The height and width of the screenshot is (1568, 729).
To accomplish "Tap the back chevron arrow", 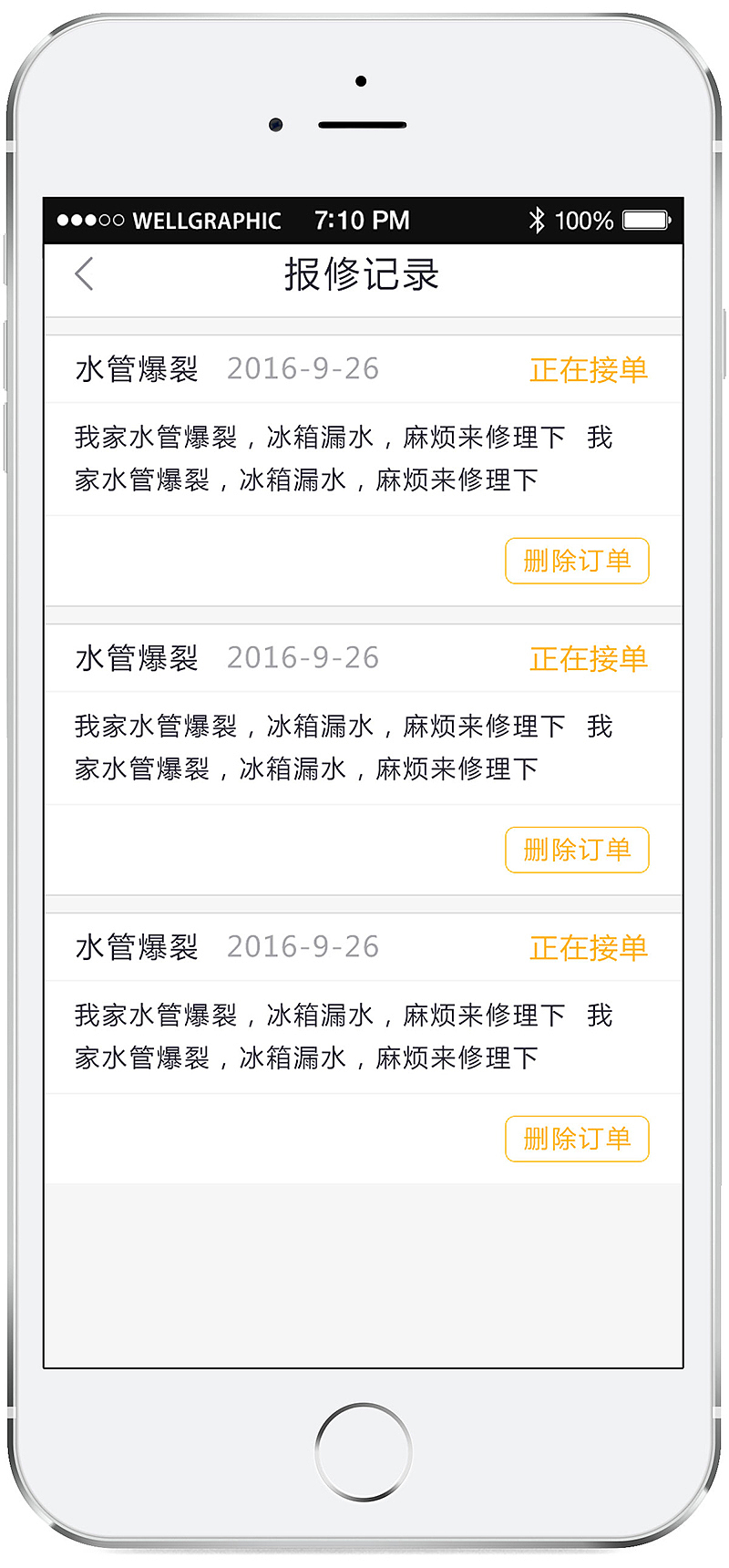I will click(x=84, y=273).
